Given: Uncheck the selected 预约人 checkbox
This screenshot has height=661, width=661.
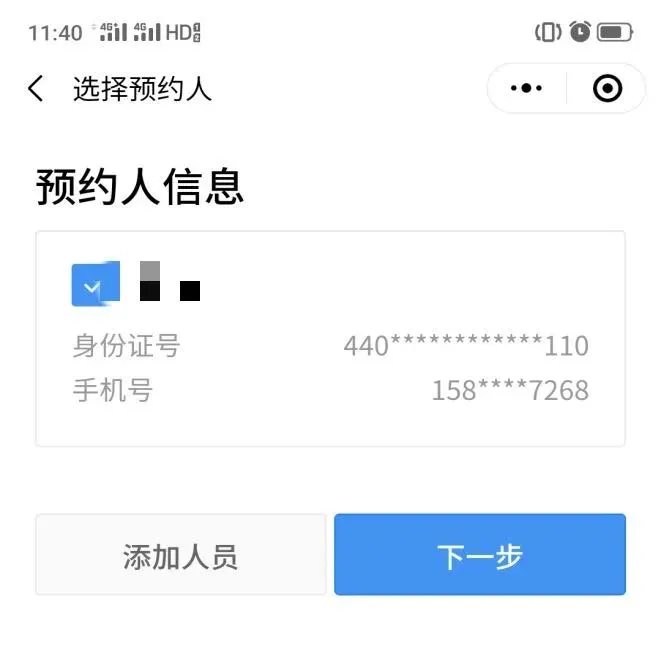Looking at the screenshot, I should 95,285.
